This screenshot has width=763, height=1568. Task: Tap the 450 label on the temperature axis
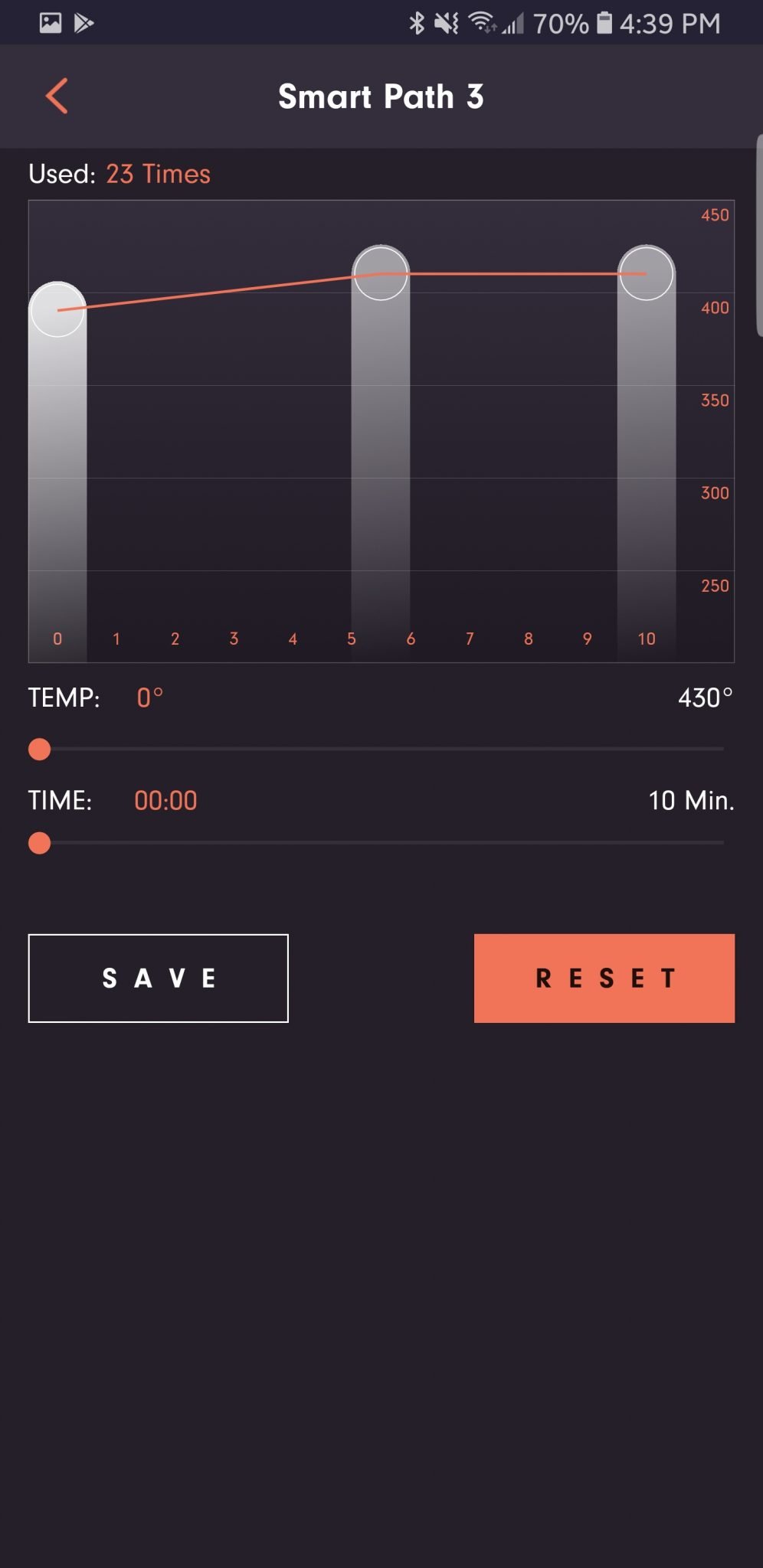[x=714, y=215]
